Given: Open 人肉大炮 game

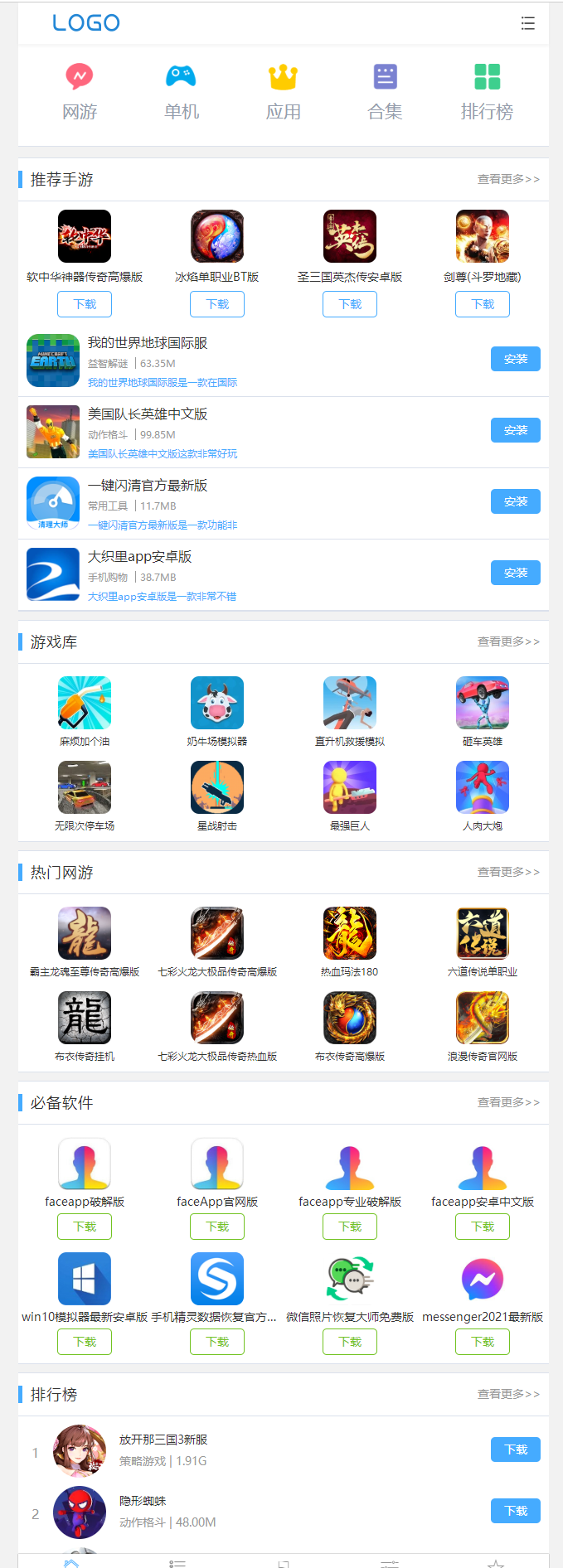Looking at the screenshot, I should pyautogui.click(x=483, y=796).
